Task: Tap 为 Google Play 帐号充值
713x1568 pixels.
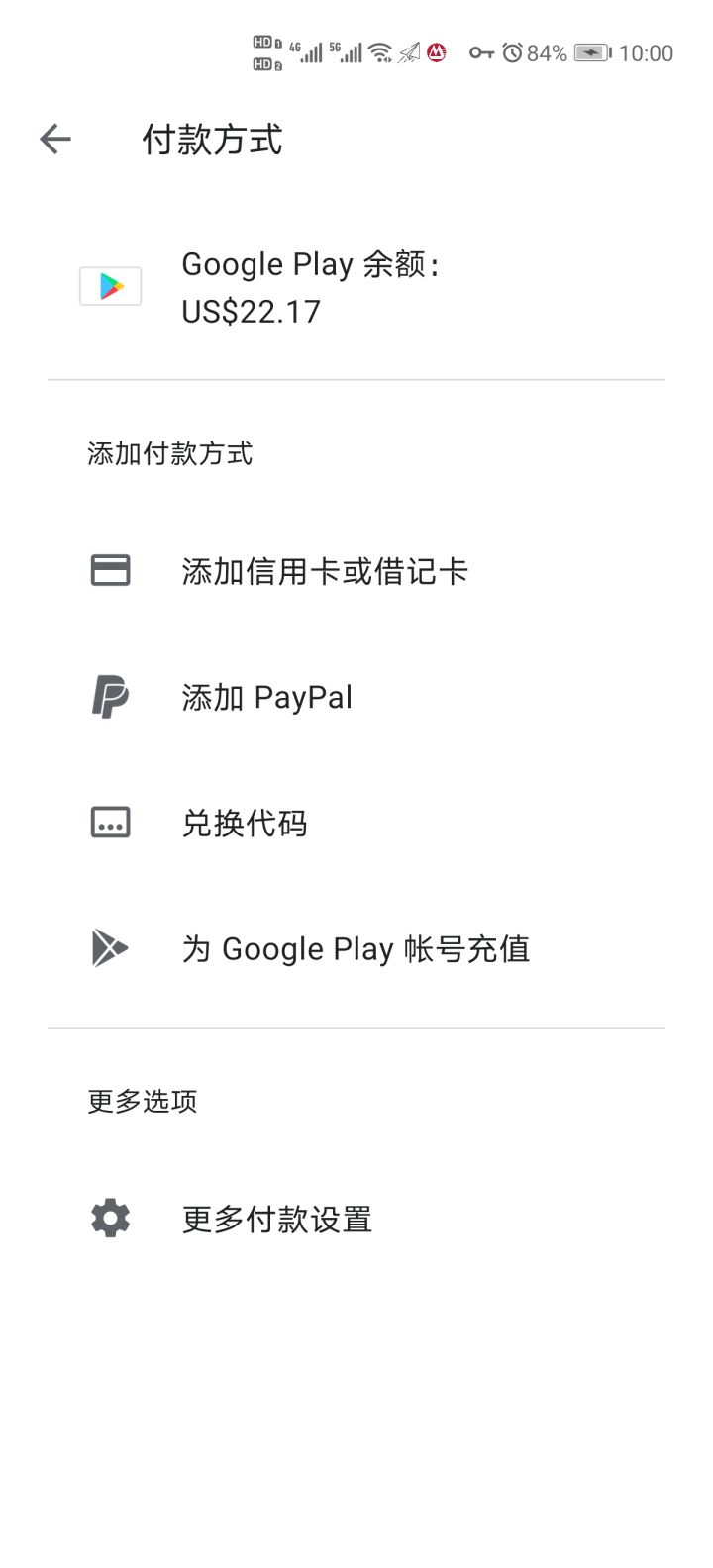Action: pyautogui.click(x=356, y=948)
